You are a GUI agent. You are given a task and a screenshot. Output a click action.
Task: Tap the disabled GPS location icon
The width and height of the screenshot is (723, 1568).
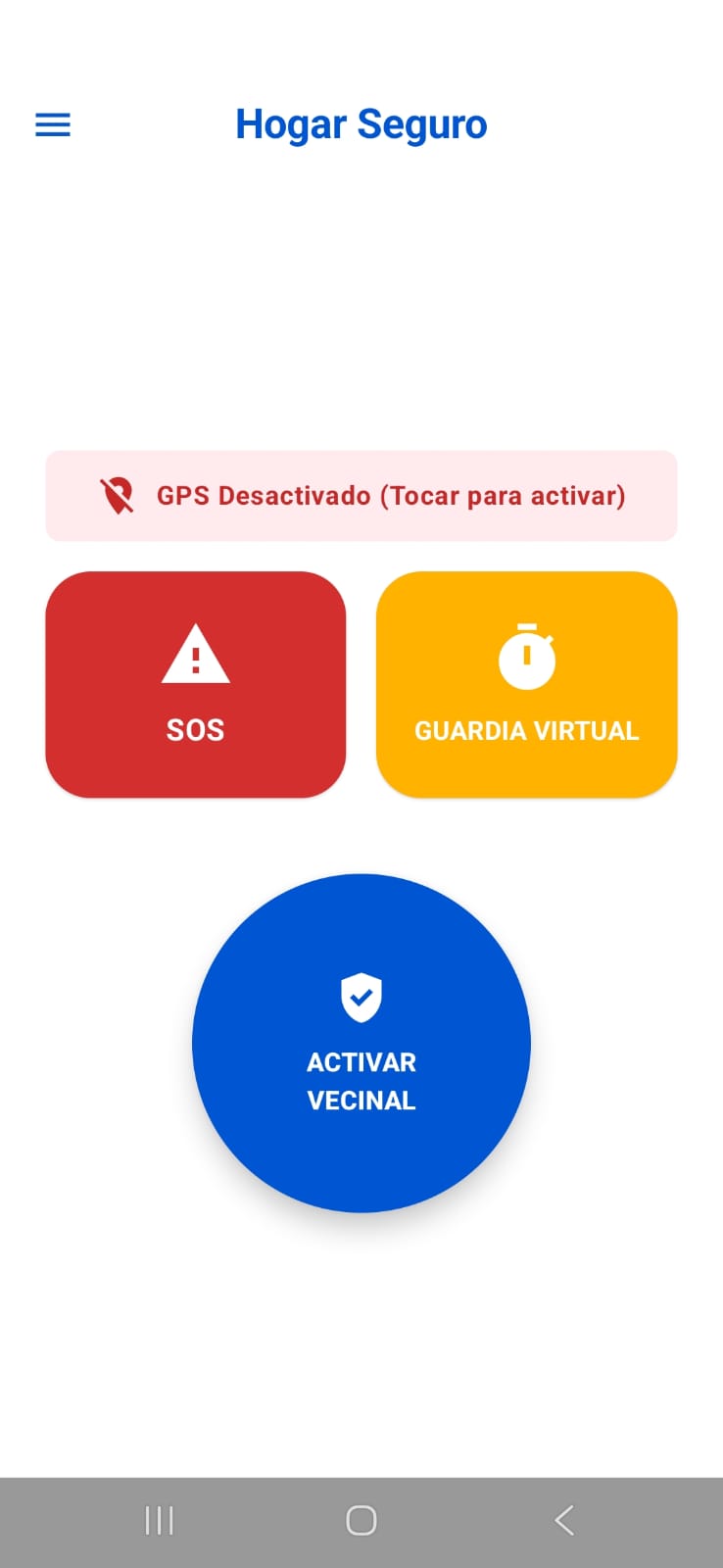tap(117, 495)
